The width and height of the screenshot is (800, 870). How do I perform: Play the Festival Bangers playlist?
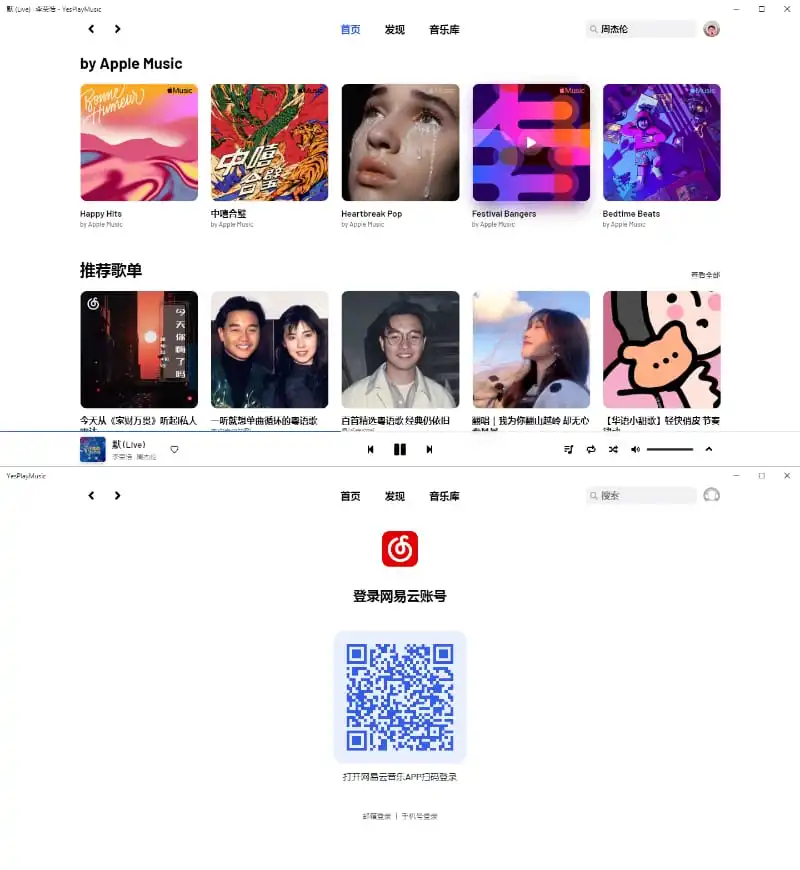coord(531,143)
